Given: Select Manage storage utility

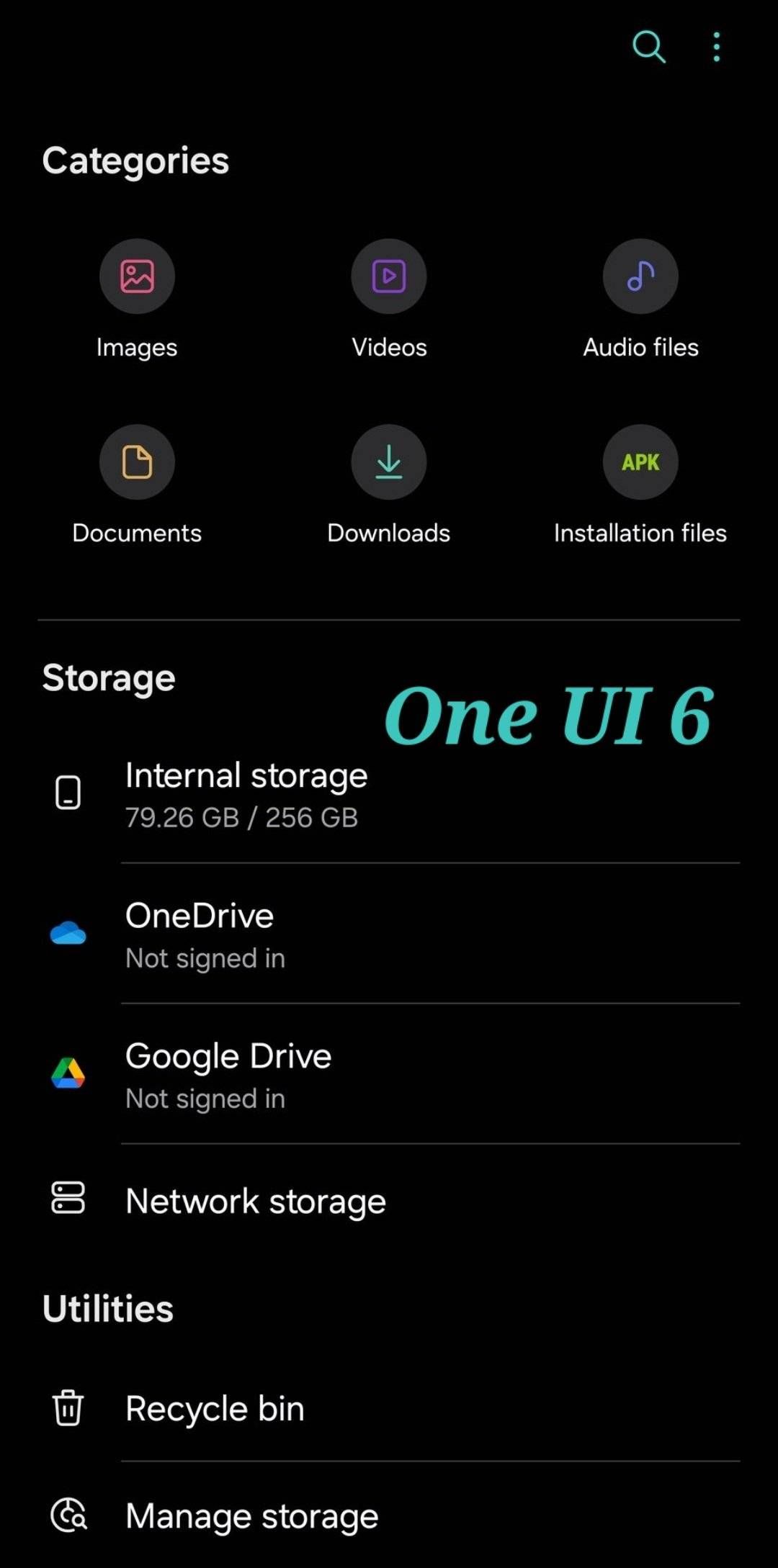Looking at the screenshot, I should click(251, 1515).
